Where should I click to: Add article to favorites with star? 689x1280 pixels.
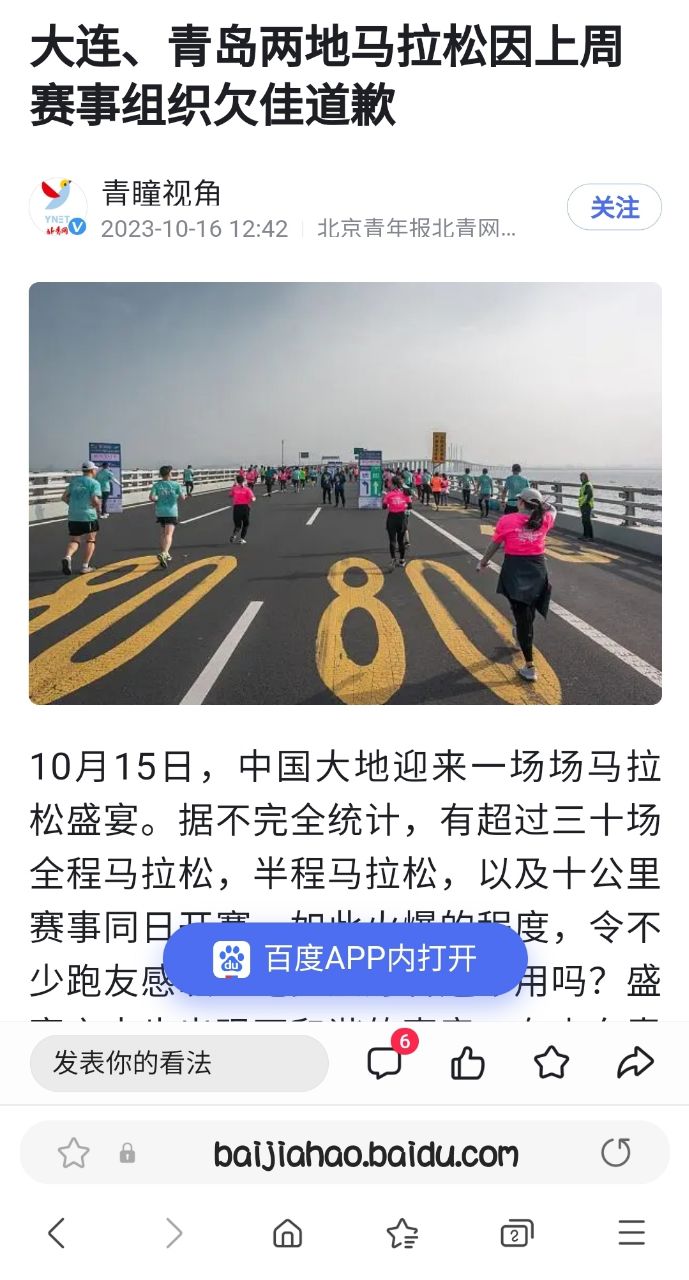551,1063
